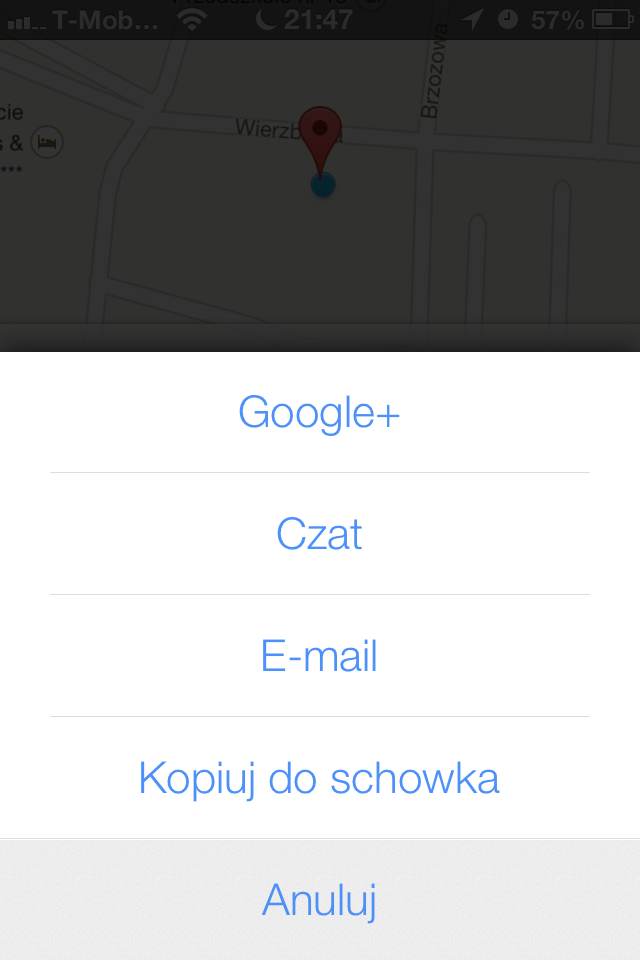Choose Czat to share the location
Viewport: 640px width, 960px height.
point(319,534)
